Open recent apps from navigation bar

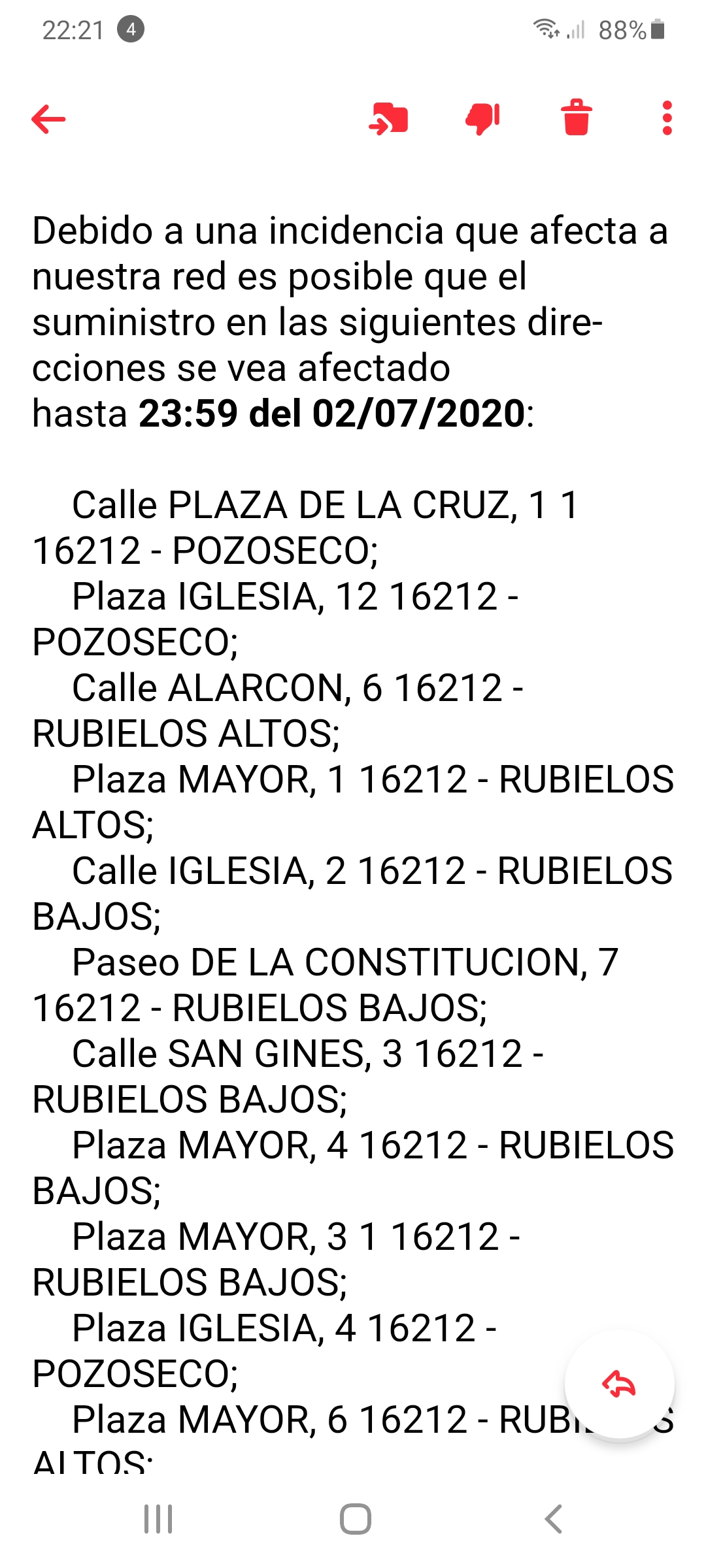click(x=158, y=1519)
